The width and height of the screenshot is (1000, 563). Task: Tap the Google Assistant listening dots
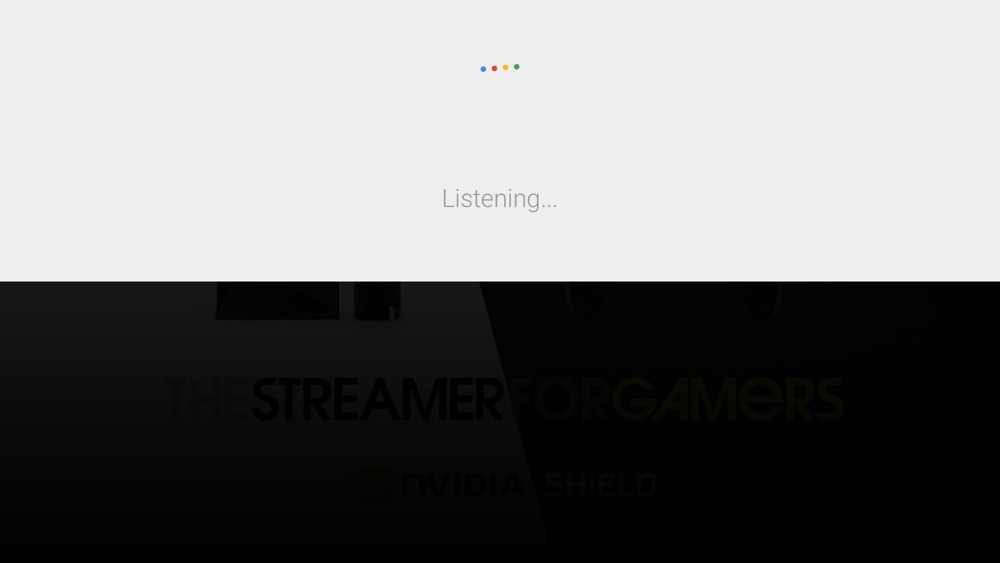(500, 68)
